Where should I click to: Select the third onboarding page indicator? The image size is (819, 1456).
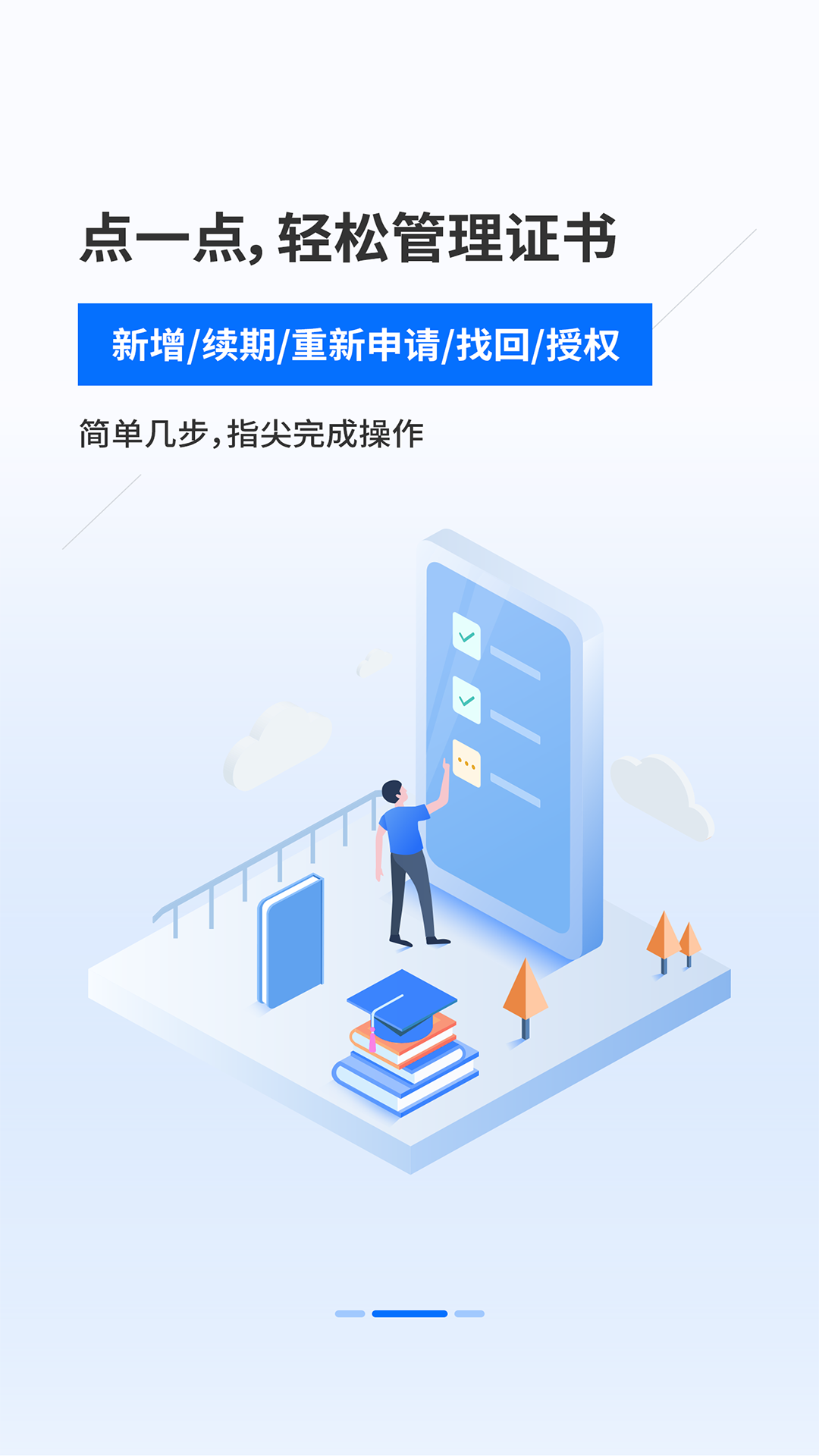click(469, 1313)
